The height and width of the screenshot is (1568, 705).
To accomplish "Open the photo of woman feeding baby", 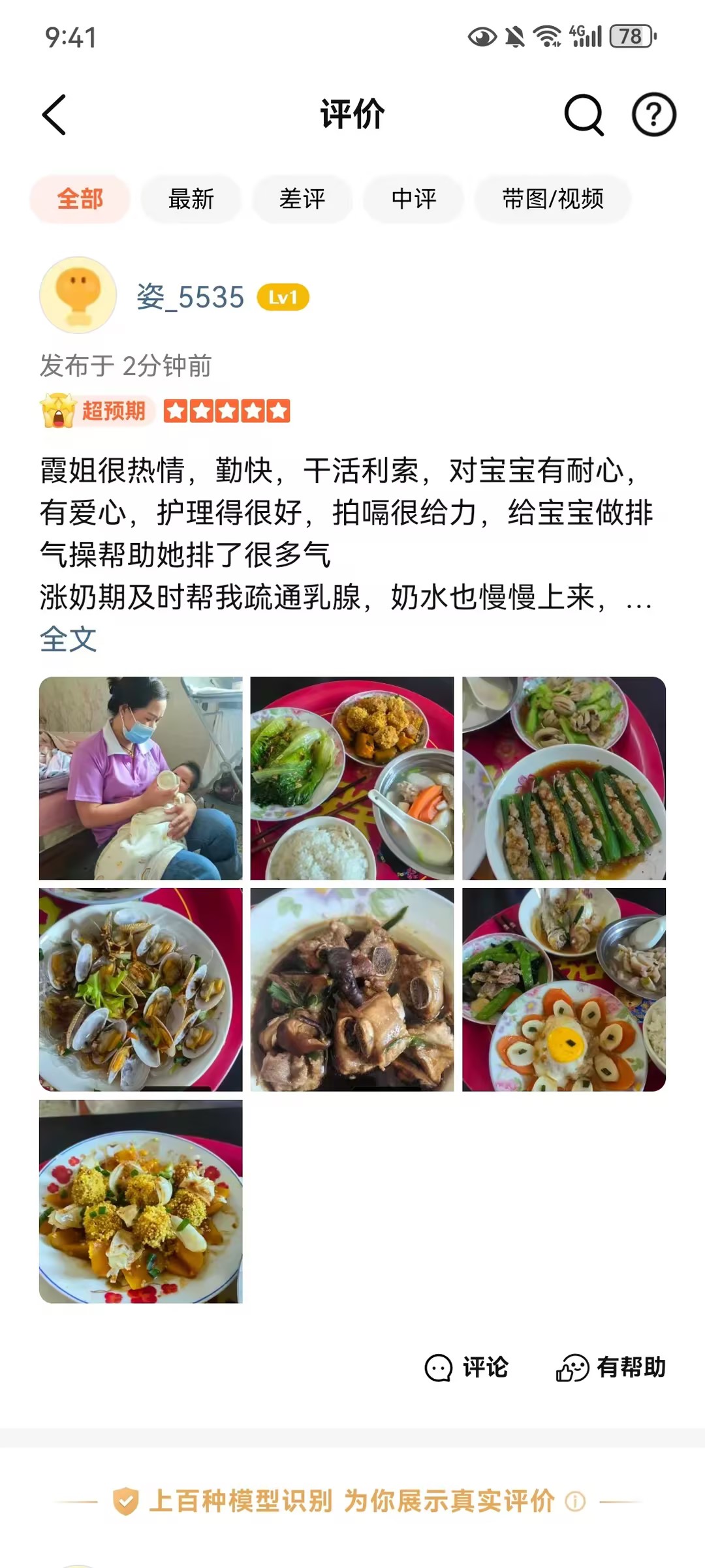I will pyautogui.click(x=141, y=778).
